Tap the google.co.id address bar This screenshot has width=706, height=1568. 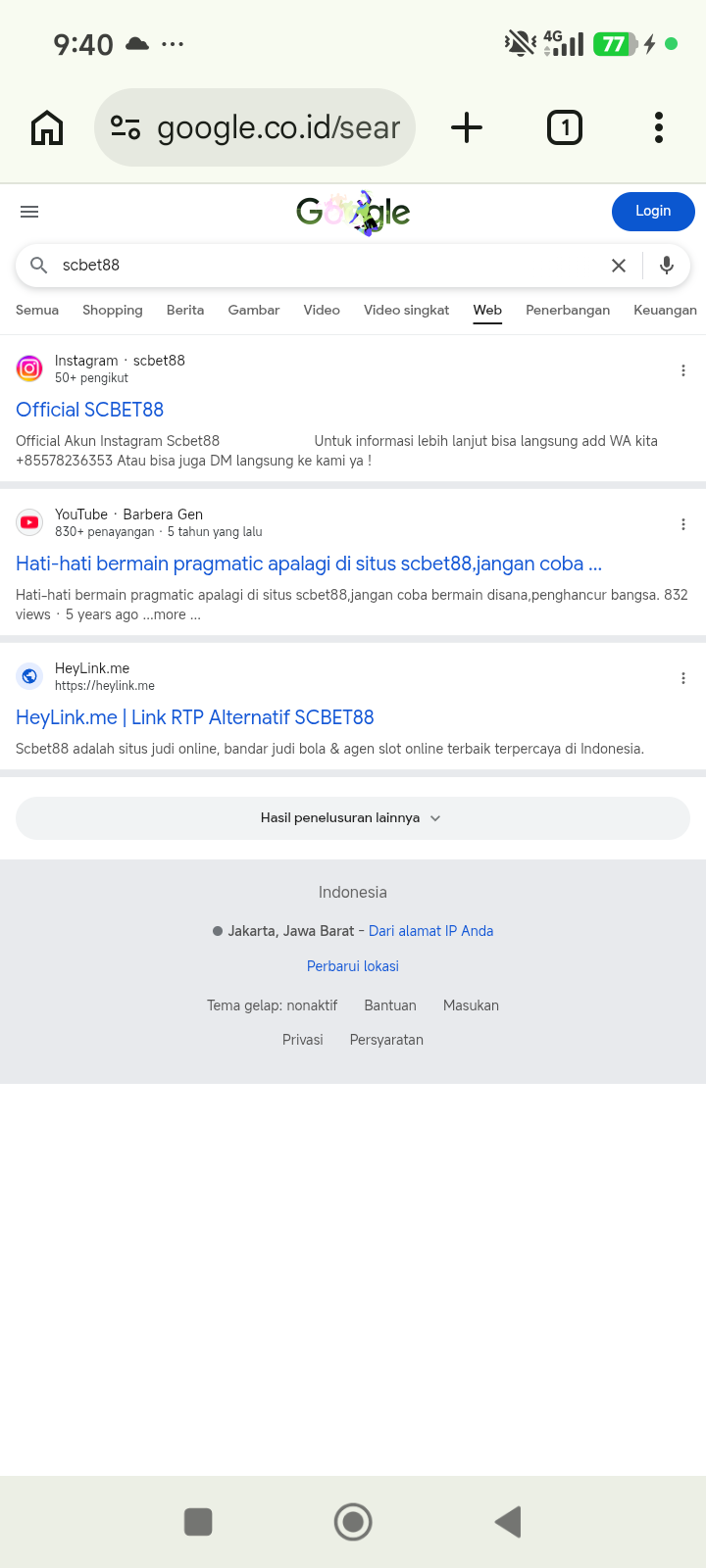click(255, 127)
